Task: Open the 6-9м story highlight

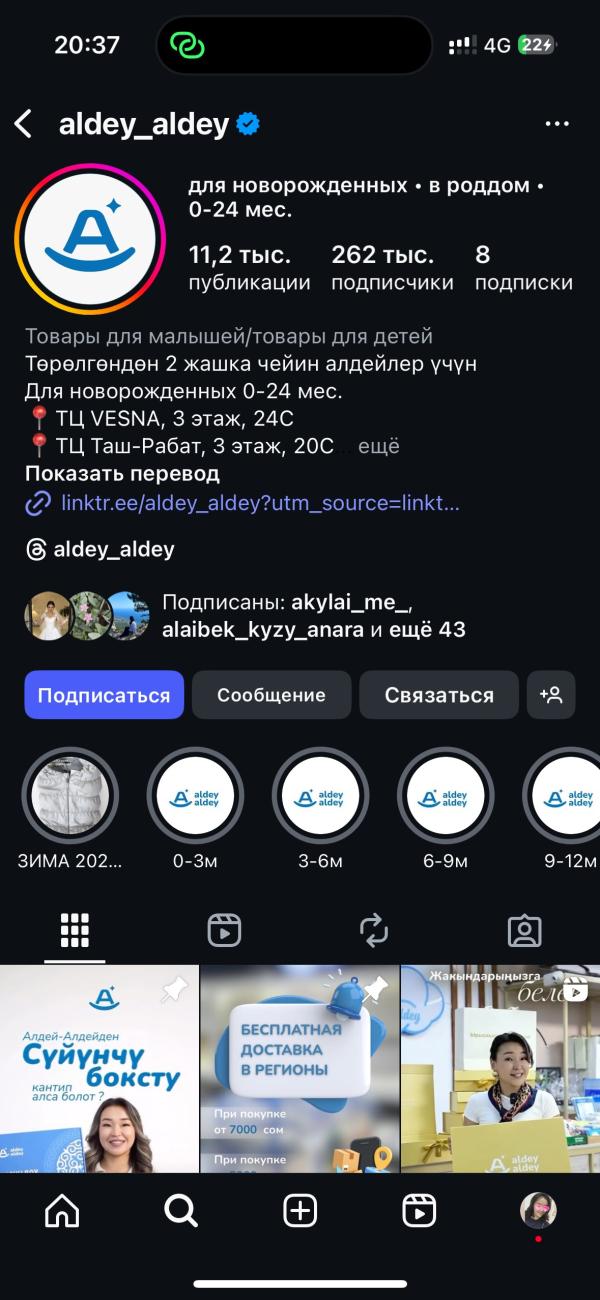Action: click(x=446, y=797)
